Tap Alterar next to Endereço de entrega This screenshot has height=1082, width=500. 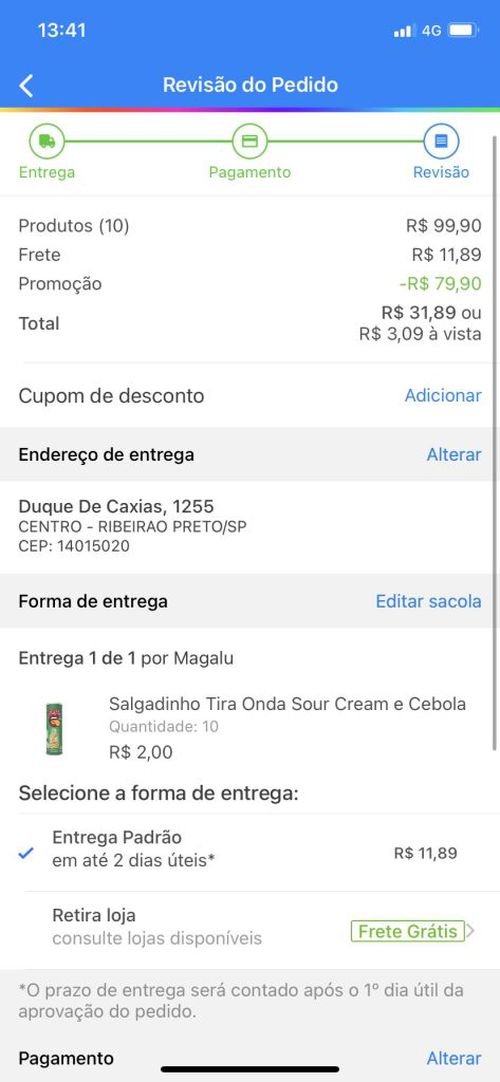click(x=454, y=455)
